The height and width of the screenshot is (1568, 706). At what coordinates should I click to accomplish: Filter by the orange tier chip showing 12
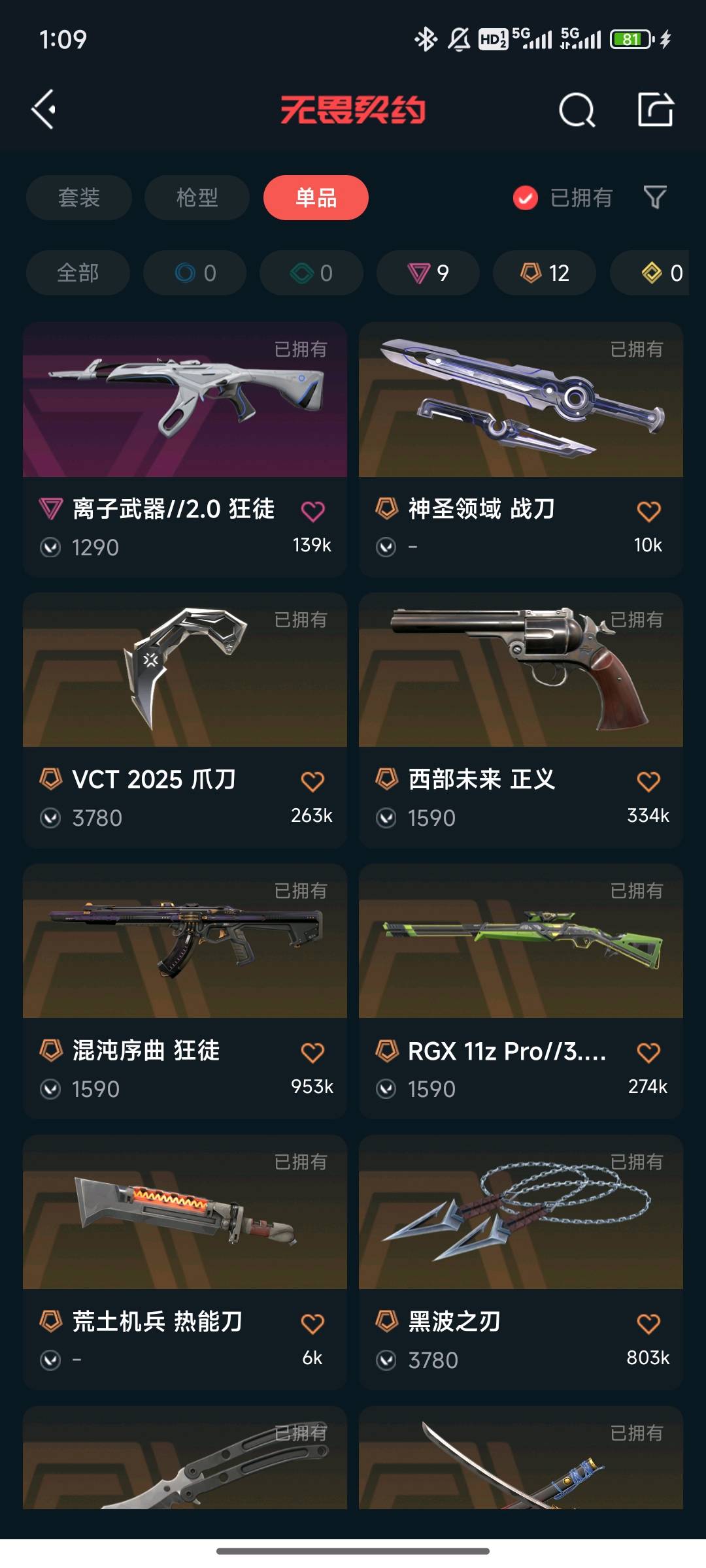545,272
